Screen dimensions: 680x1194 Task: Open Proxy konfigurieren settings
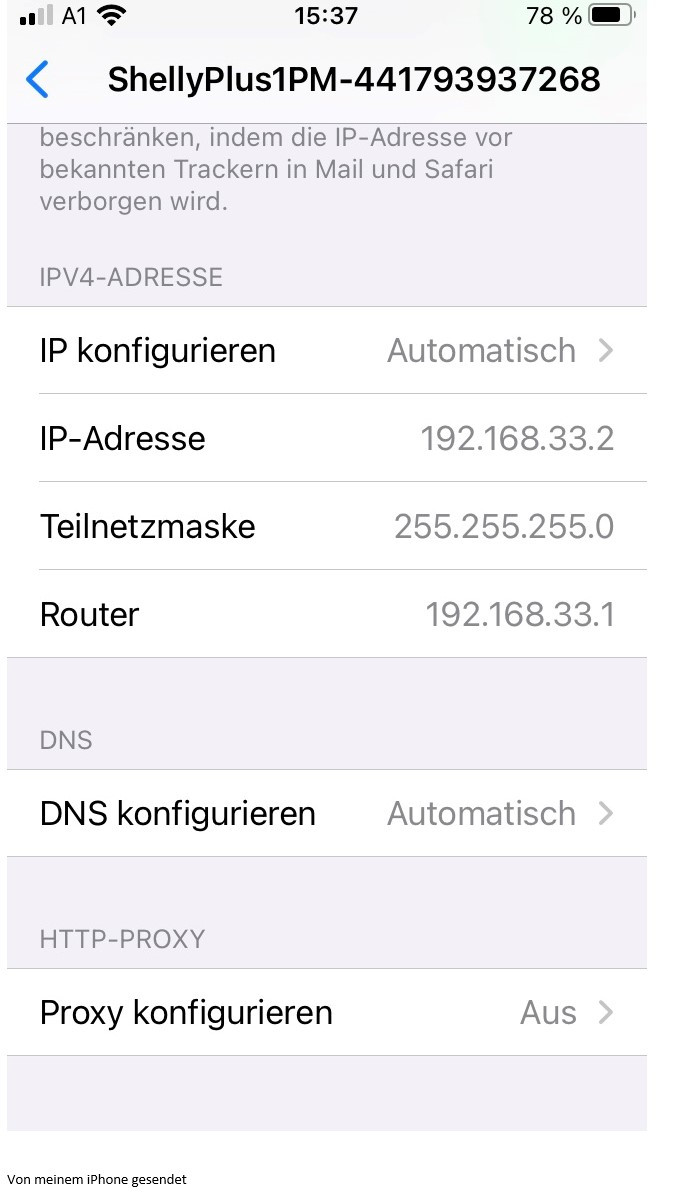pyautogui.click(x=326, y=1013)
